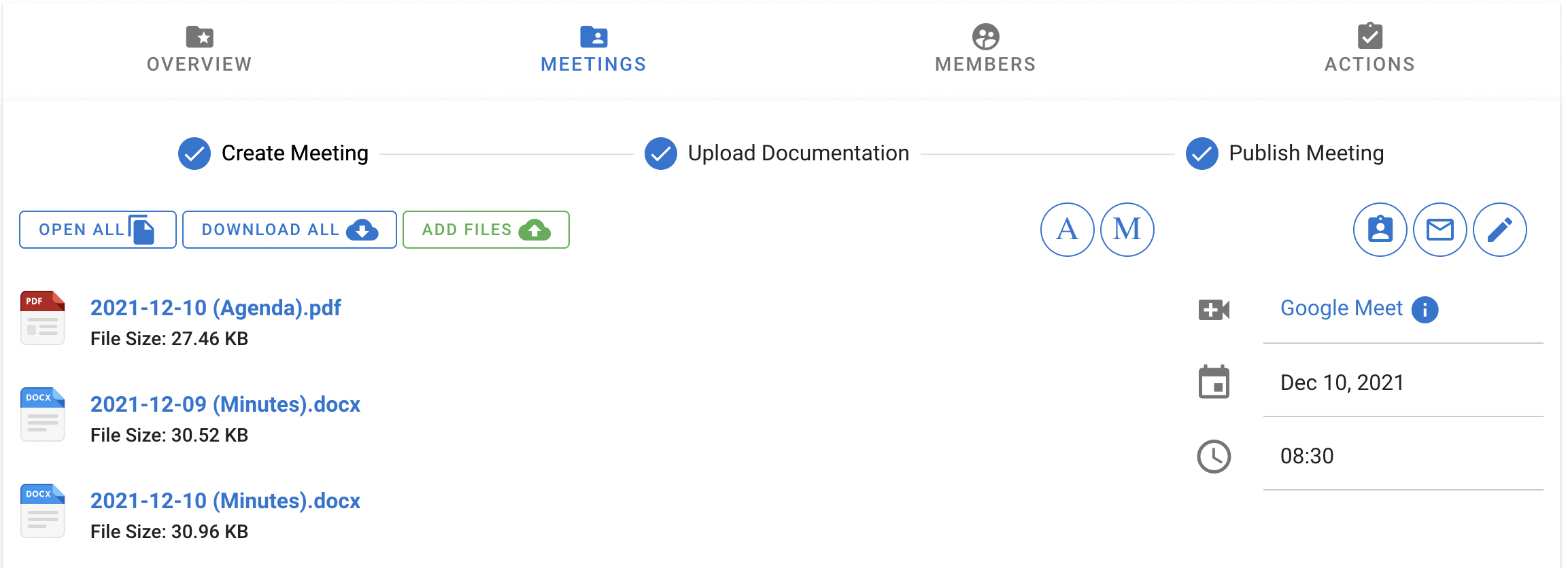Open the Google Meet link
The image size is (1568, 568).
tap(1341, 308)
